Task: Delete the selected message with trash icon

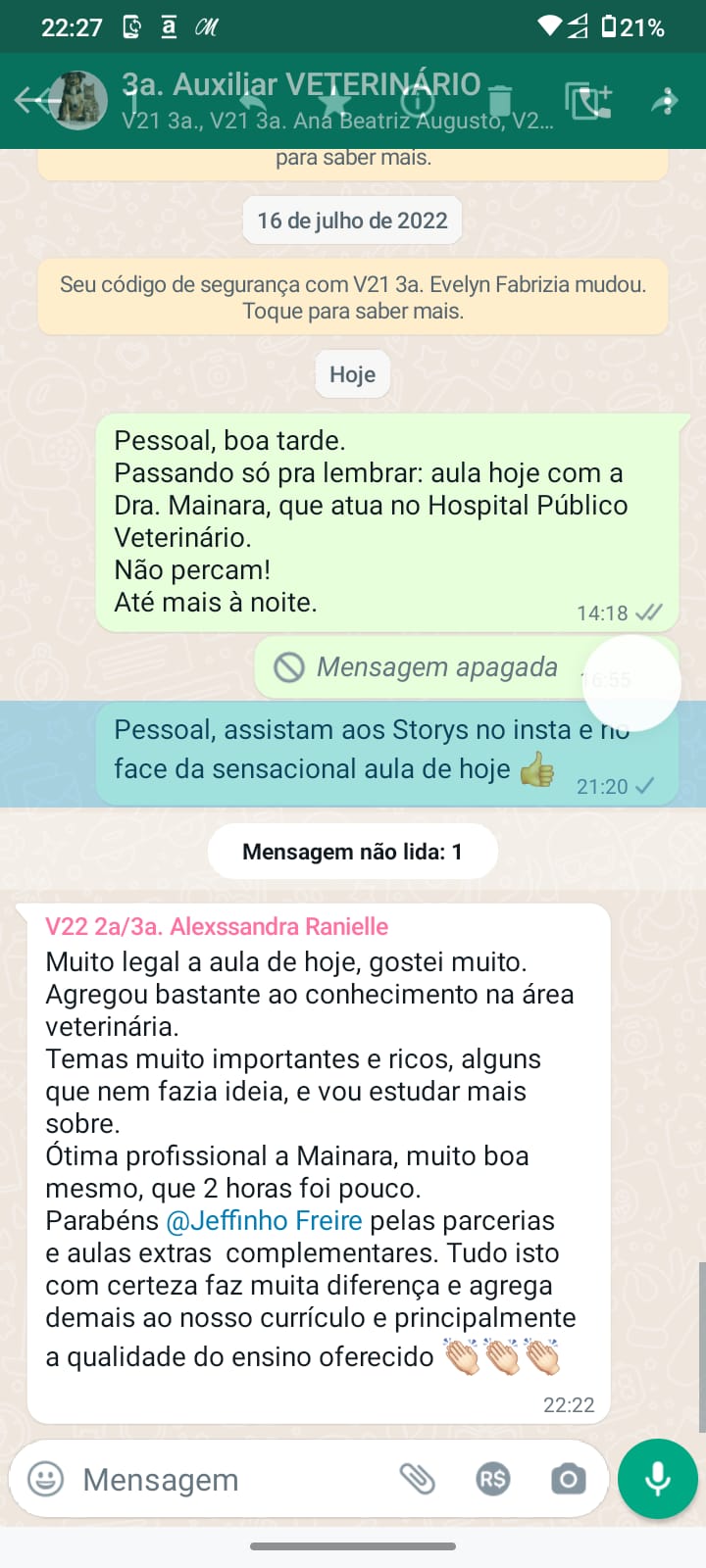Action: [x=500, y=100]
